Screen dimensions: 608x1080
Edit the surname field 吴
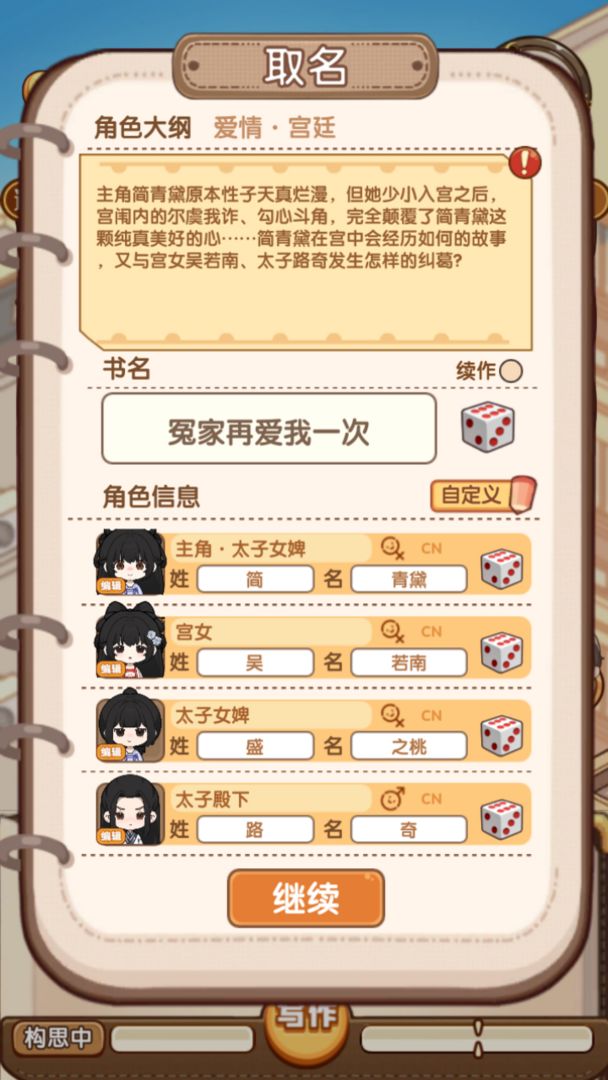point(255,663)
